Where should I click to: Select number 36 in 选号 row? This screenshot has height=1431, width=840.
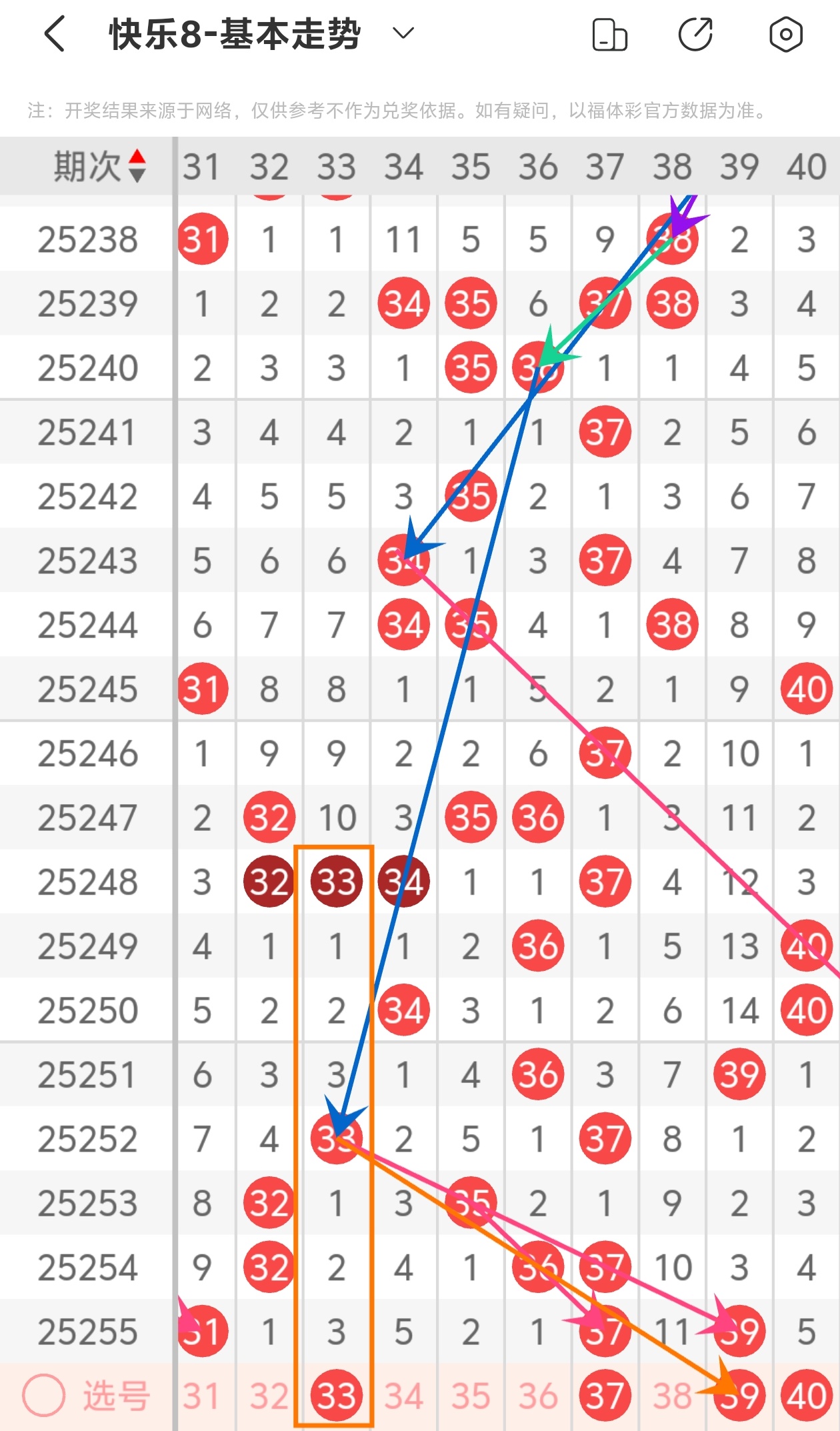click(538, 1396)
